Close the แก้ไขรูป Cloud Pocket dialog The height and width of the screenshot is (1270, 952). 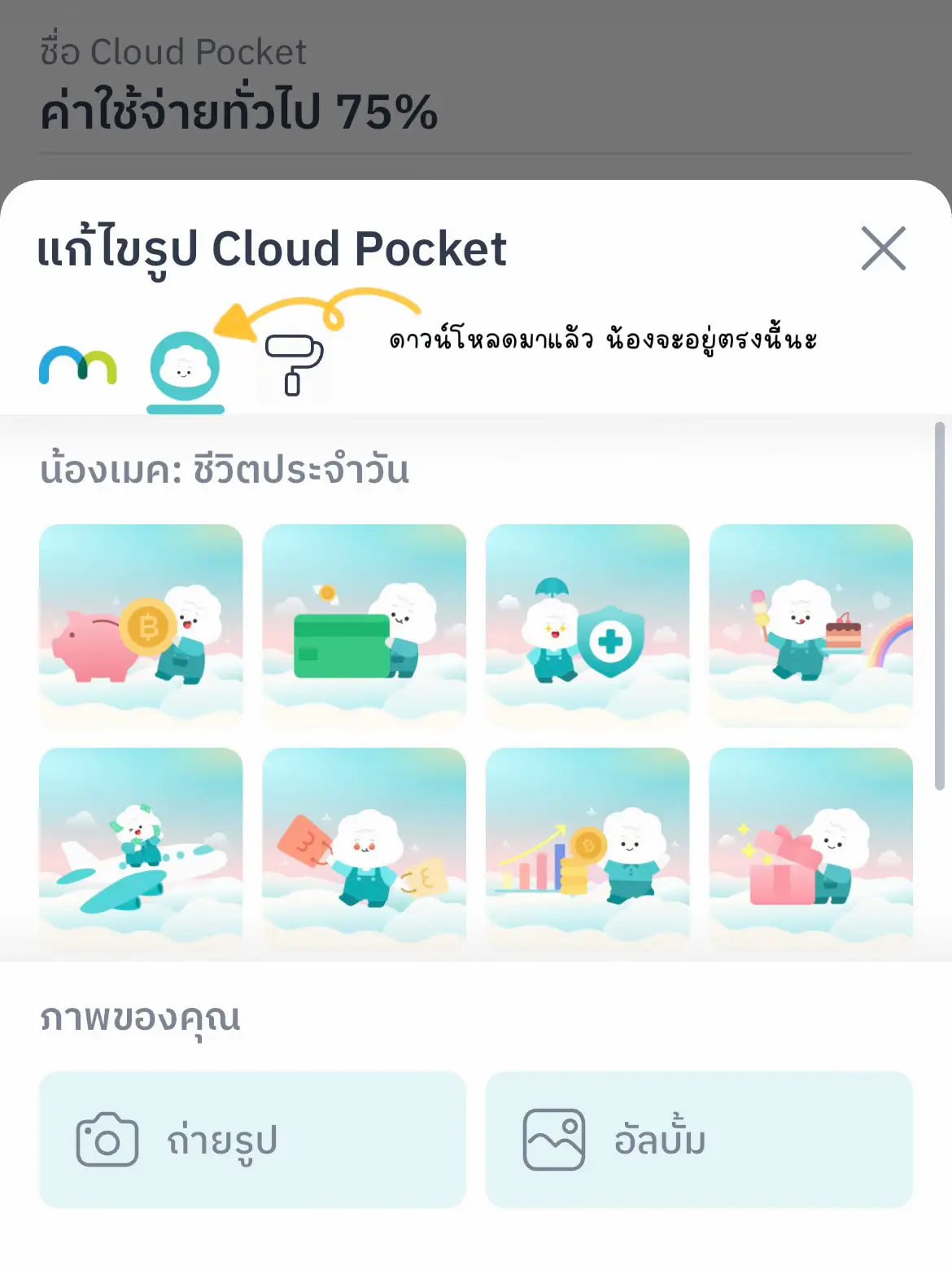tap(883, 250)
